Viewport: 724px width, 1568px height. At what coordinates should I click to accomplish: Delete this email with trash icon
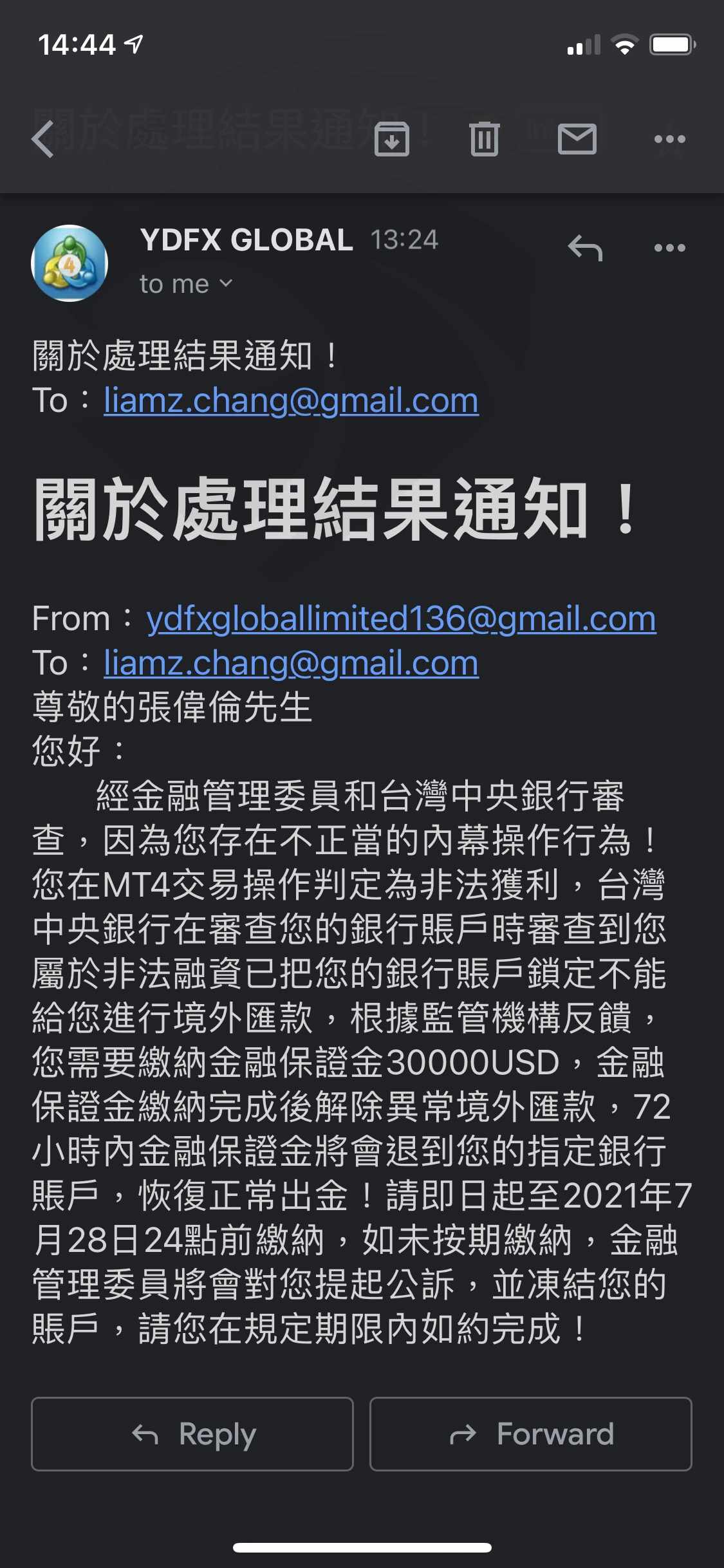tap(485, 138)
